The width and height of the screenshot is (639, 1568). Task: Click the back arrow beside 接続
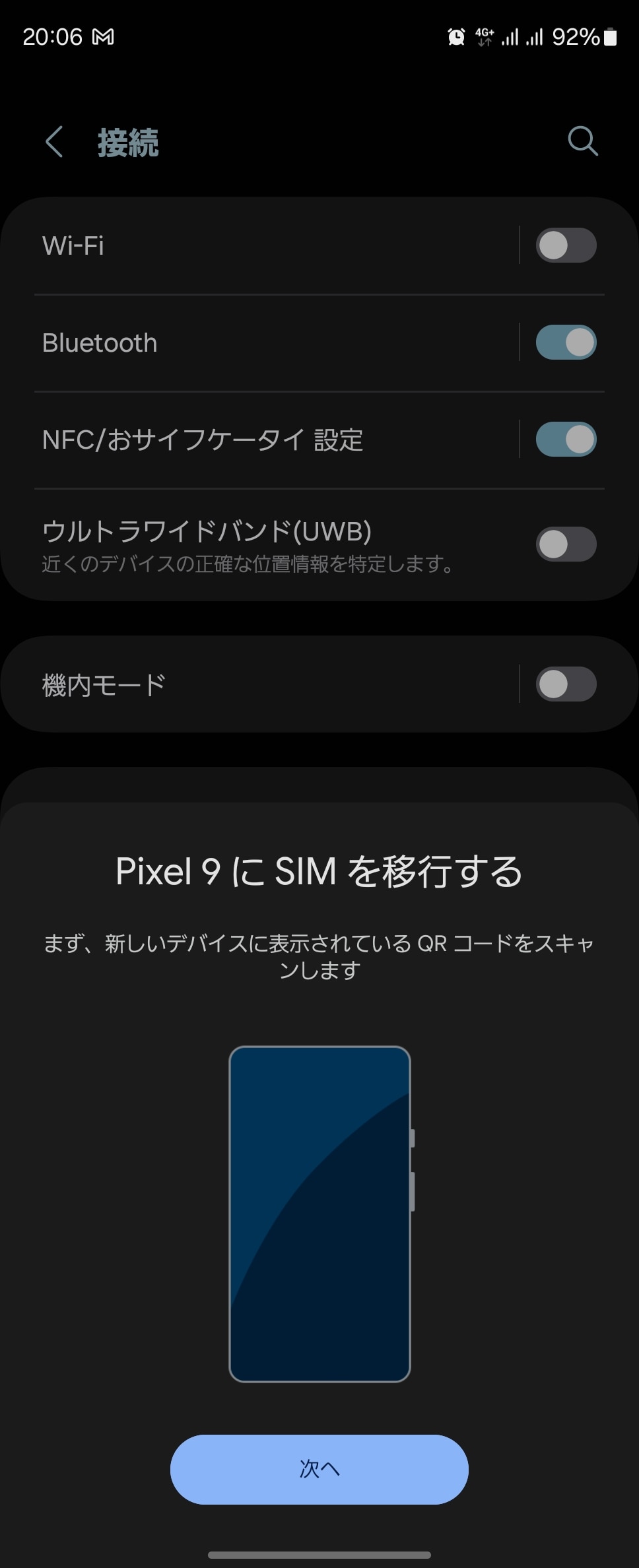pos(53,141)
